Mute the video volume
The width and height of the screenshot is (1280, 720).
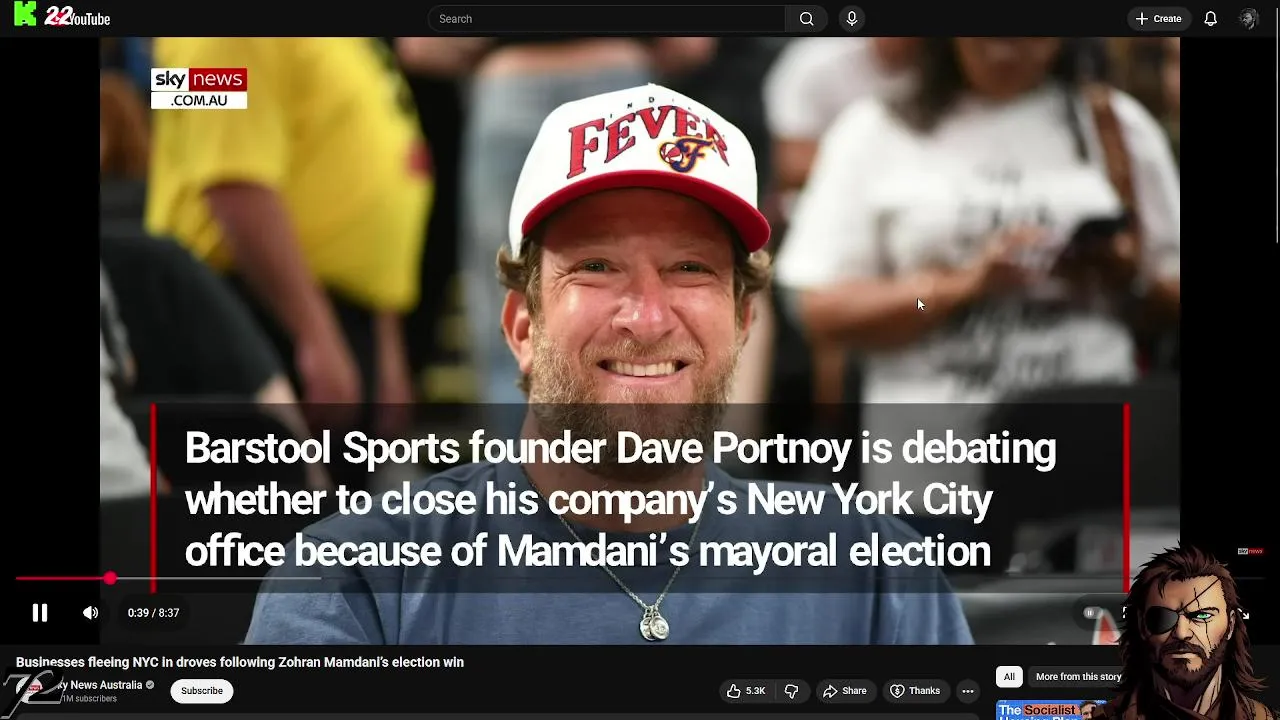pos(90,613)
